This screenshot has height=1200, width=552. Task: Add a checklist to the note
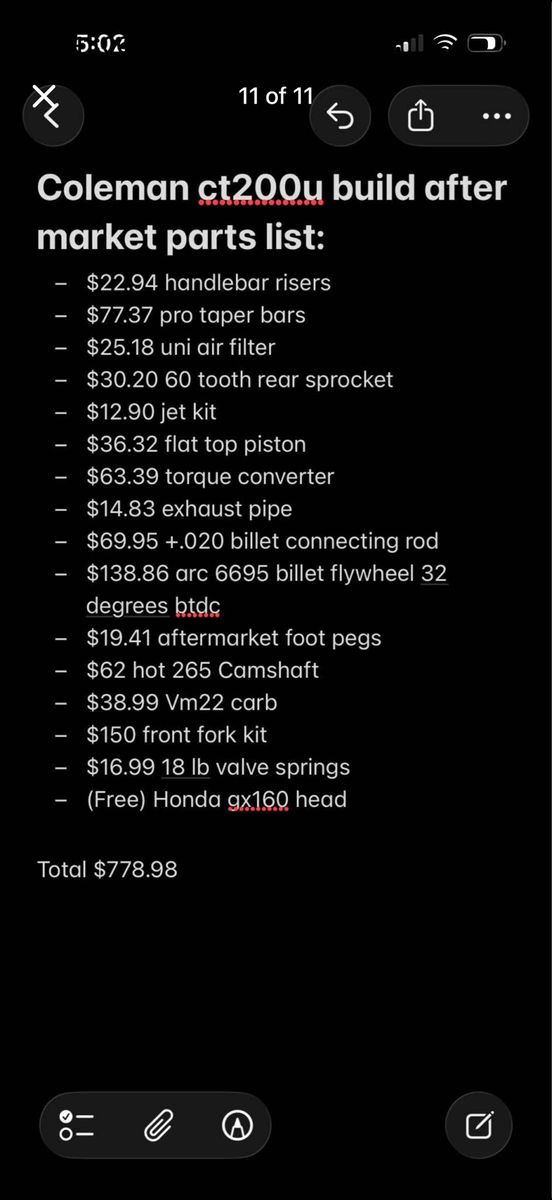(x=77, y=1125)
